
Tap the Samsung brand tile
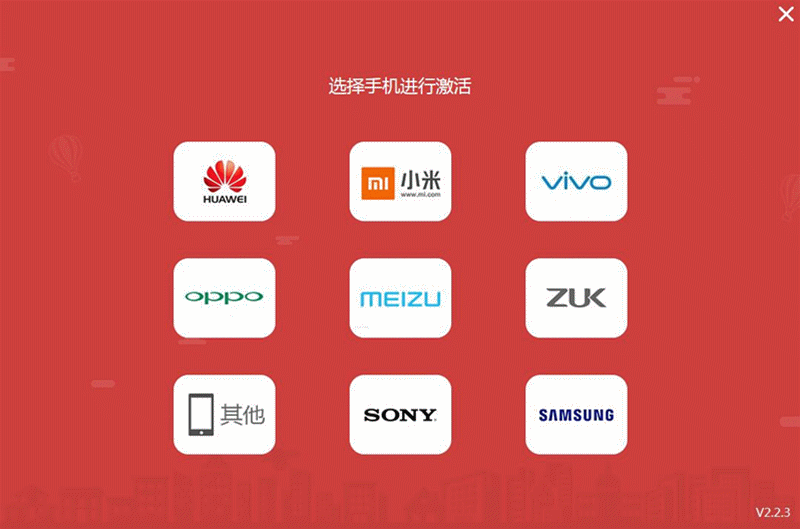(576, 414)
